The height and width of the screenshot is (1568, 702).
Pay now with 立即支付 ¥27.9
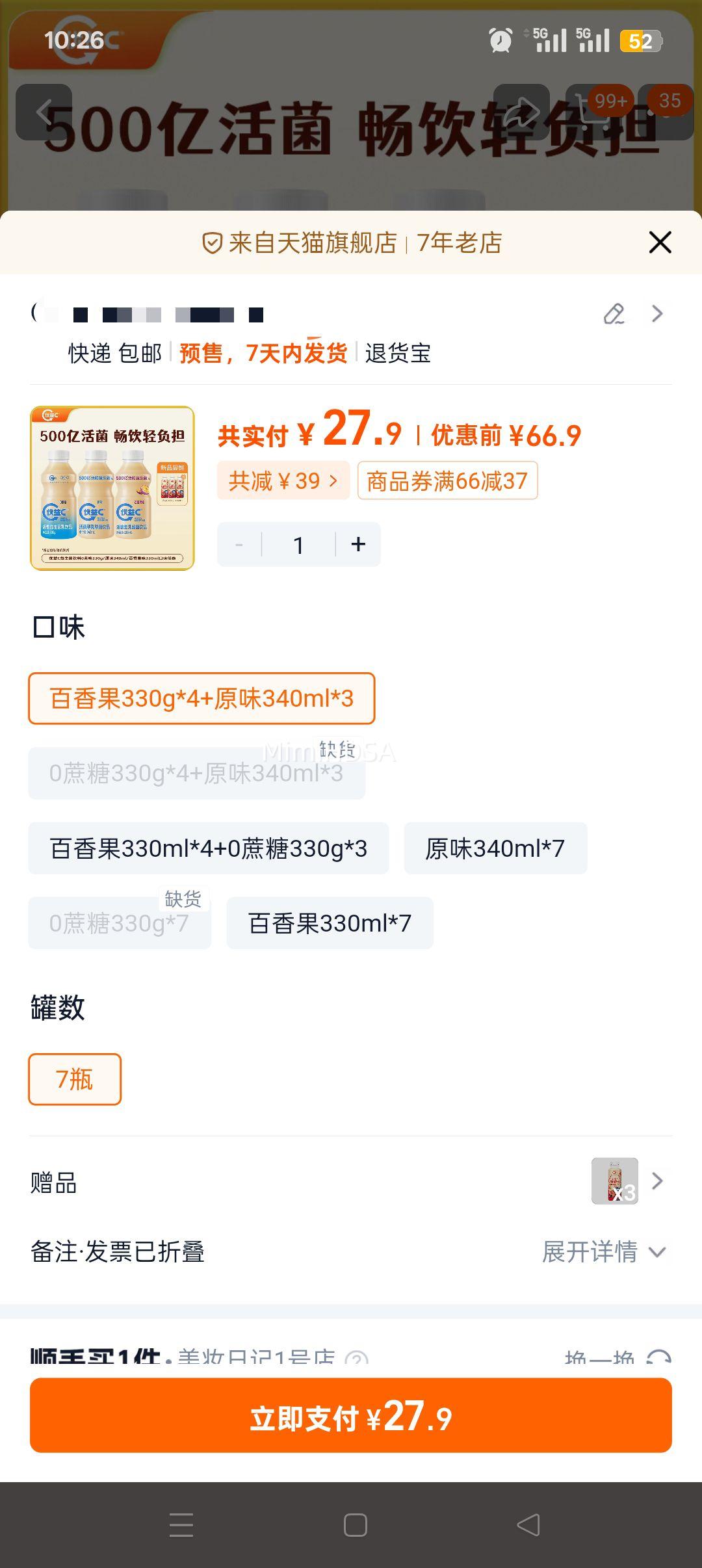[351, 1416]
